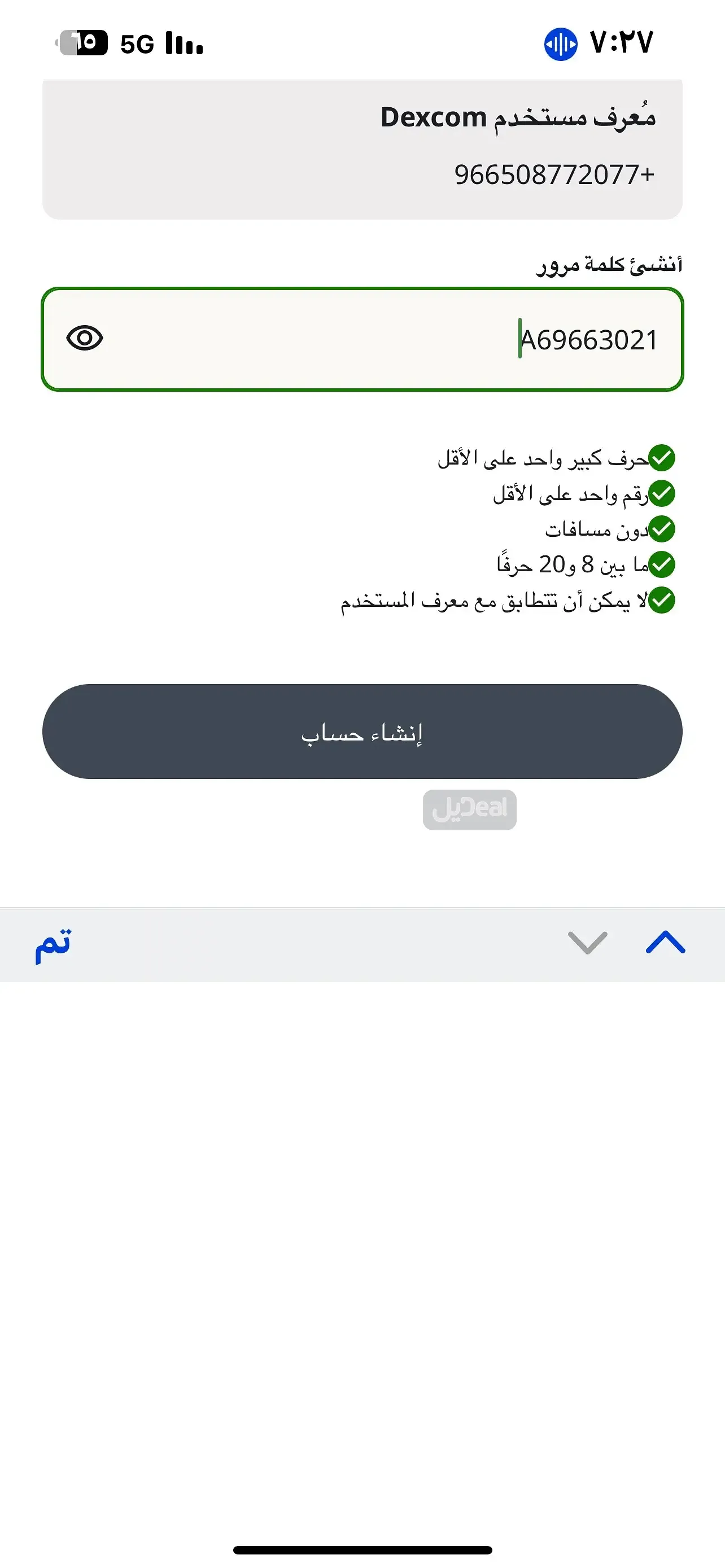Screen dimensions: 725x1568
Task: Jump to the previous field with the up arrow
Action: [665, 943]
